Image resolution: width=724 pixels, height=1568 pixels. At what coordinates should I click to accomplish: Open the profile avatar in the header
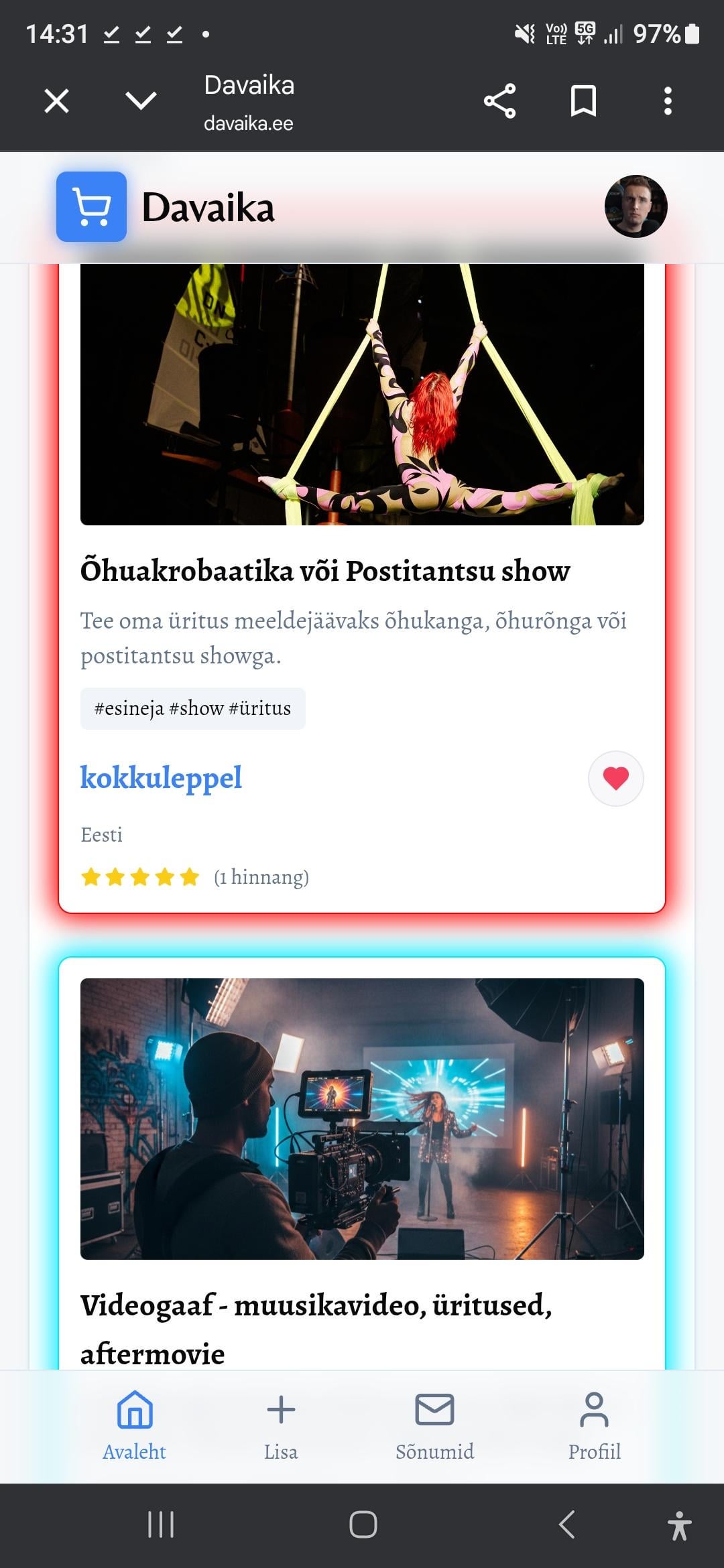click(x=636, y=206)
